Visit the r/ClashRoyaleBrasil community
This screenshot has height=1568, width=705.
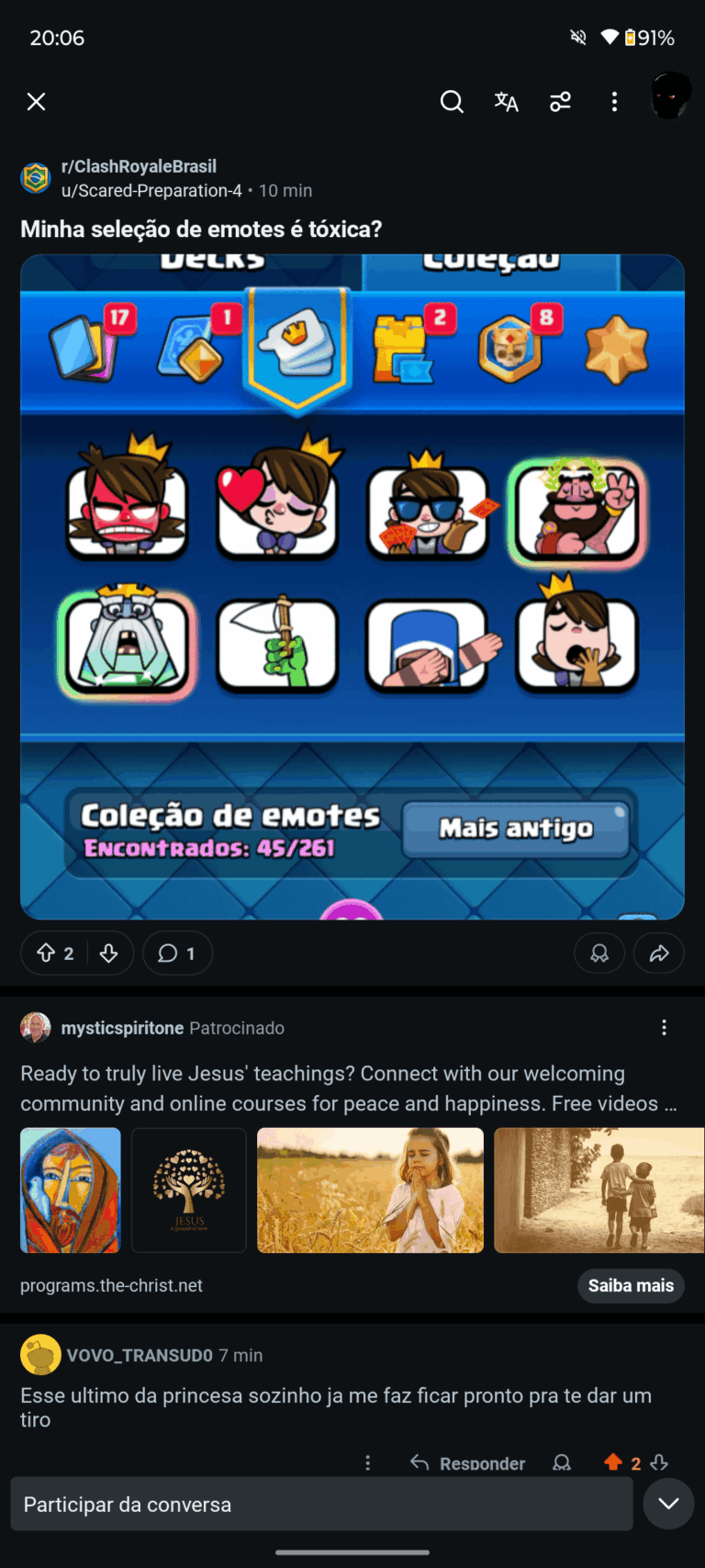click(x=139, y=166)
